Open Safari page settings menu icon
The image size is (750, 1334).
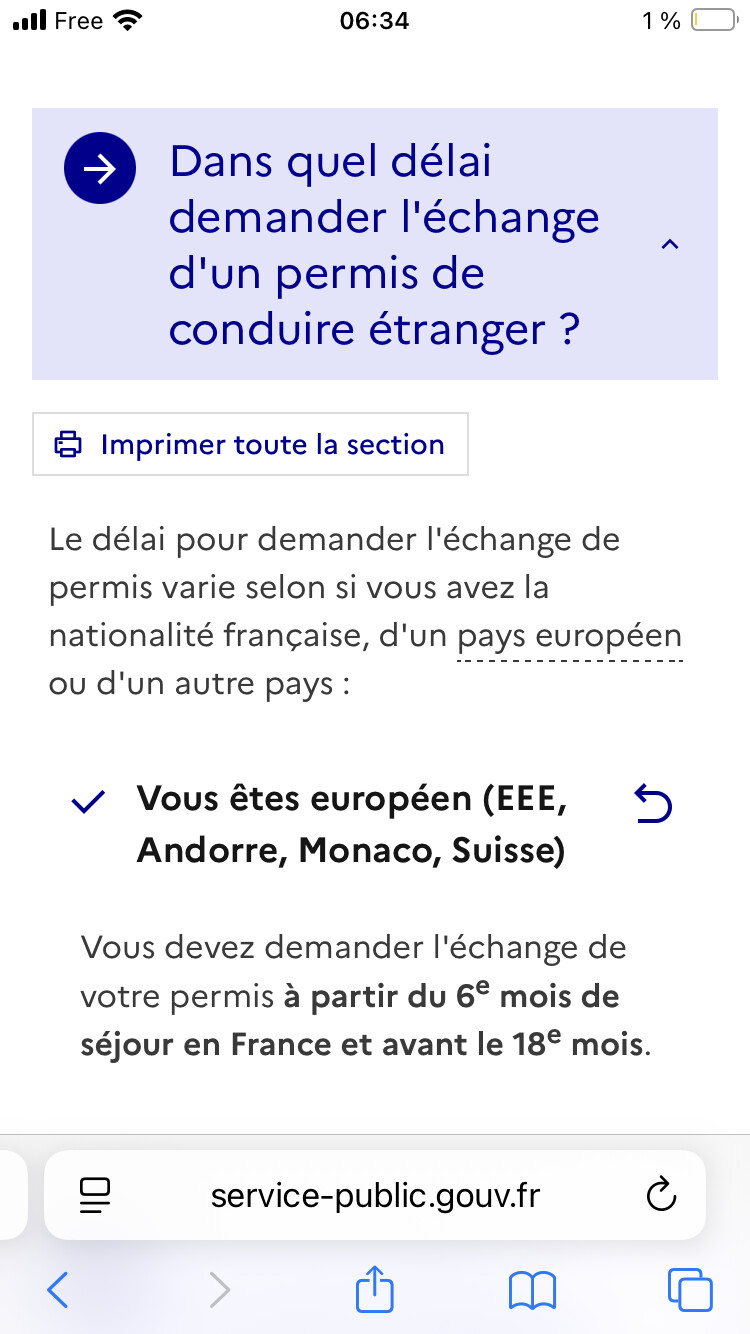(96, 1195)
